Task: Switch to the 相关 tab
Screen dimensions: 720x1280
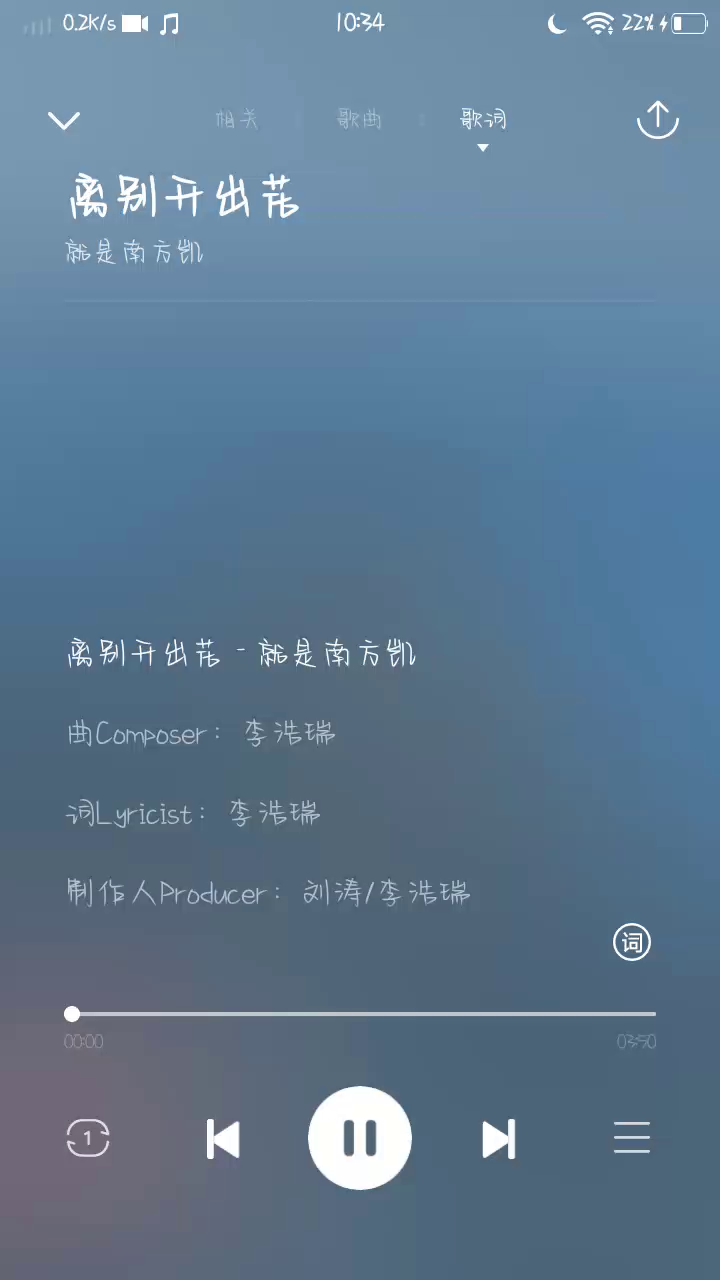Action: 237,120
